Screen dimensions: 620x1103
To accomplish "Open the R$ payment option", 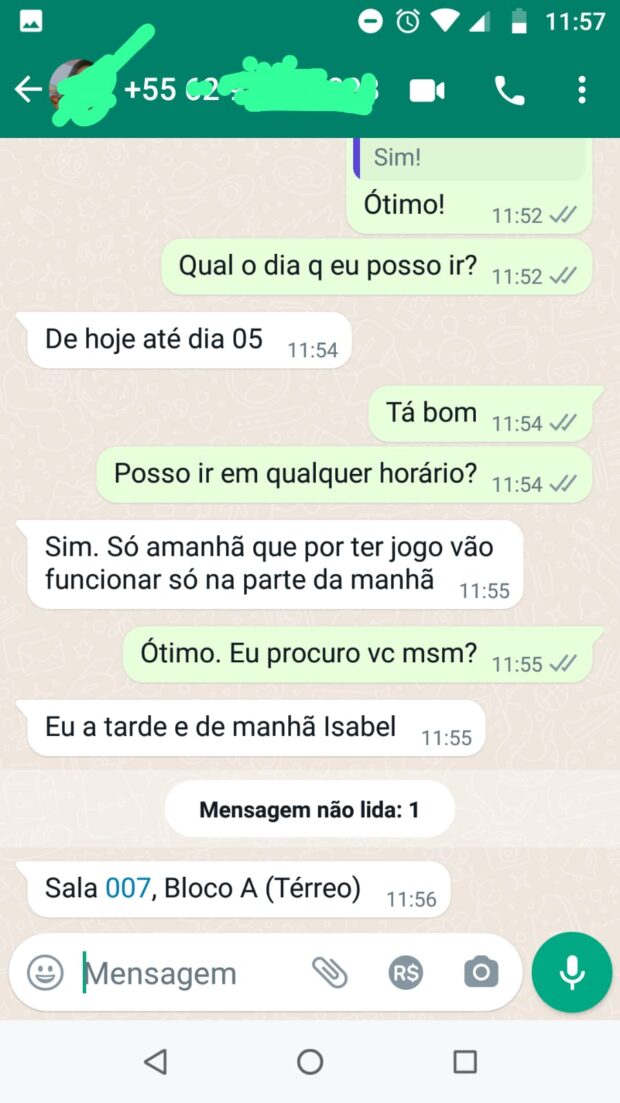I will click(x=406, y=972).
